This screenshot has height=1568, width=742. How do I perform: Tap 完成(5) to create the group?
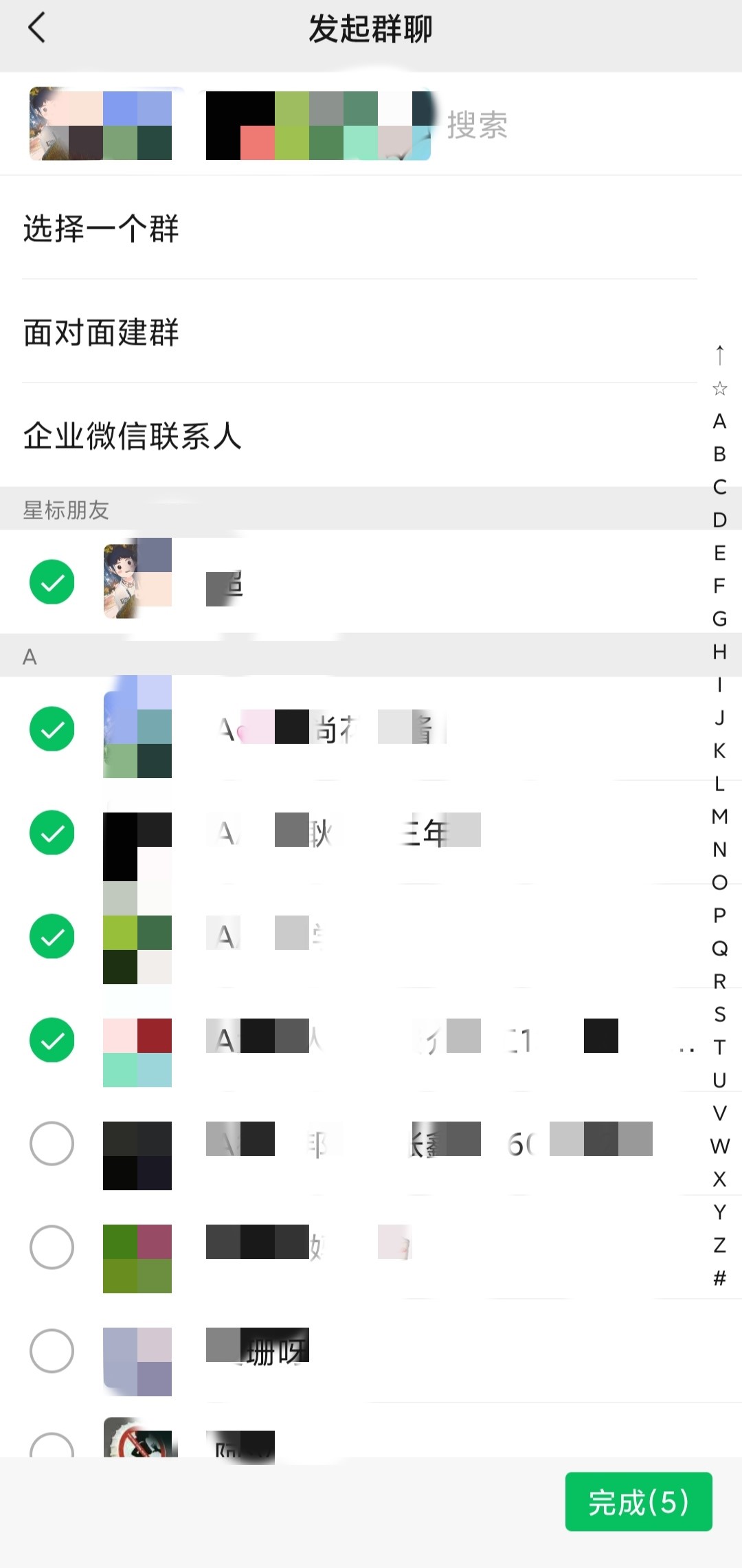[x=638, y=1502]
